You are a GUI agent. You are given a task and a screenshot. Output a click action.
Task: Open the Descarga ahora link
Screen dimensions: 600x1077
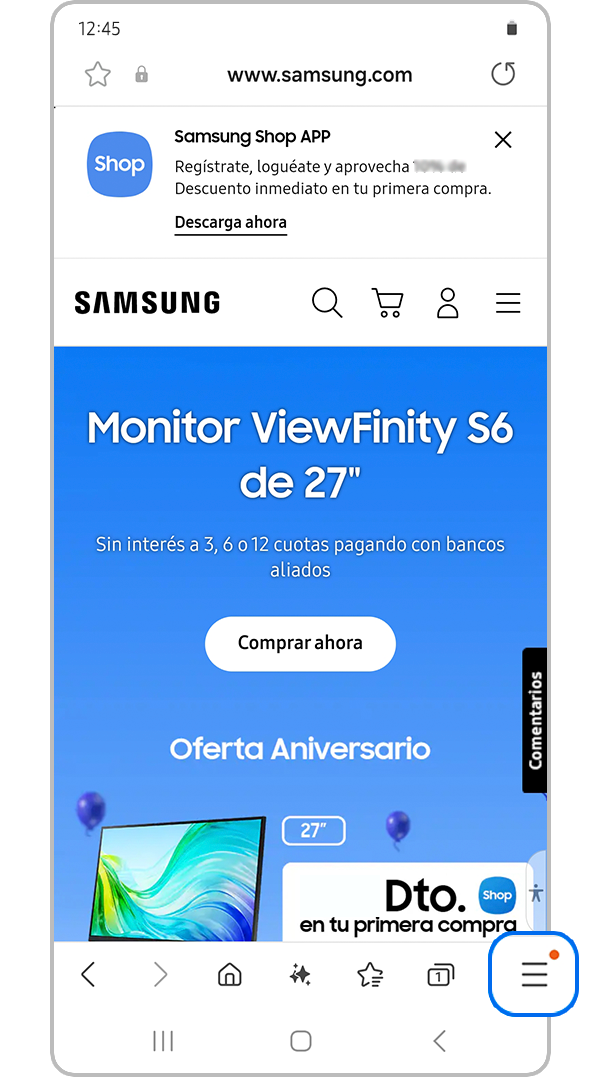point(230,223)
